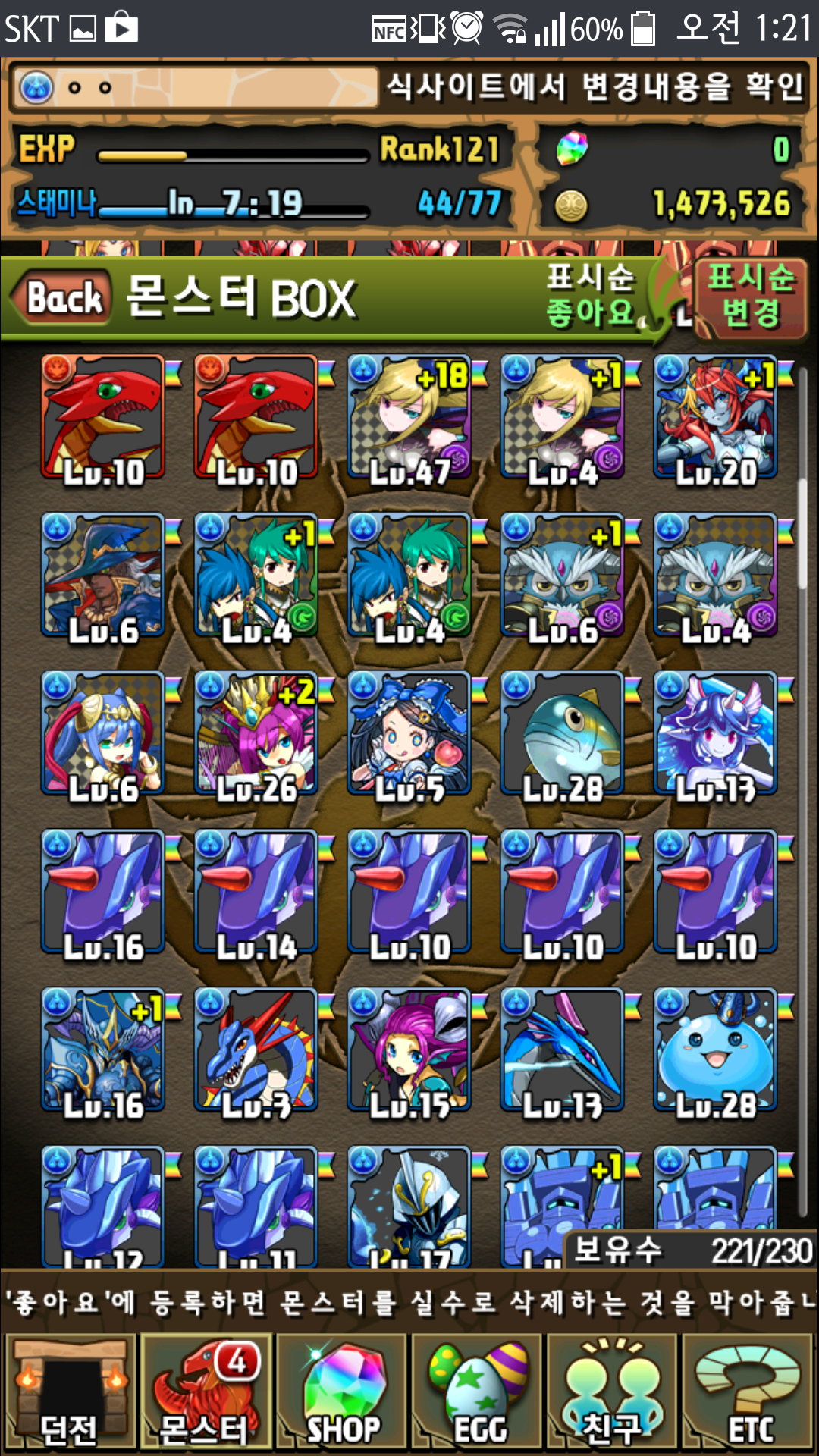Select the Lv.14 purple dragon monster
This screenshot has height=1456, width=819.
pos(256,893)
